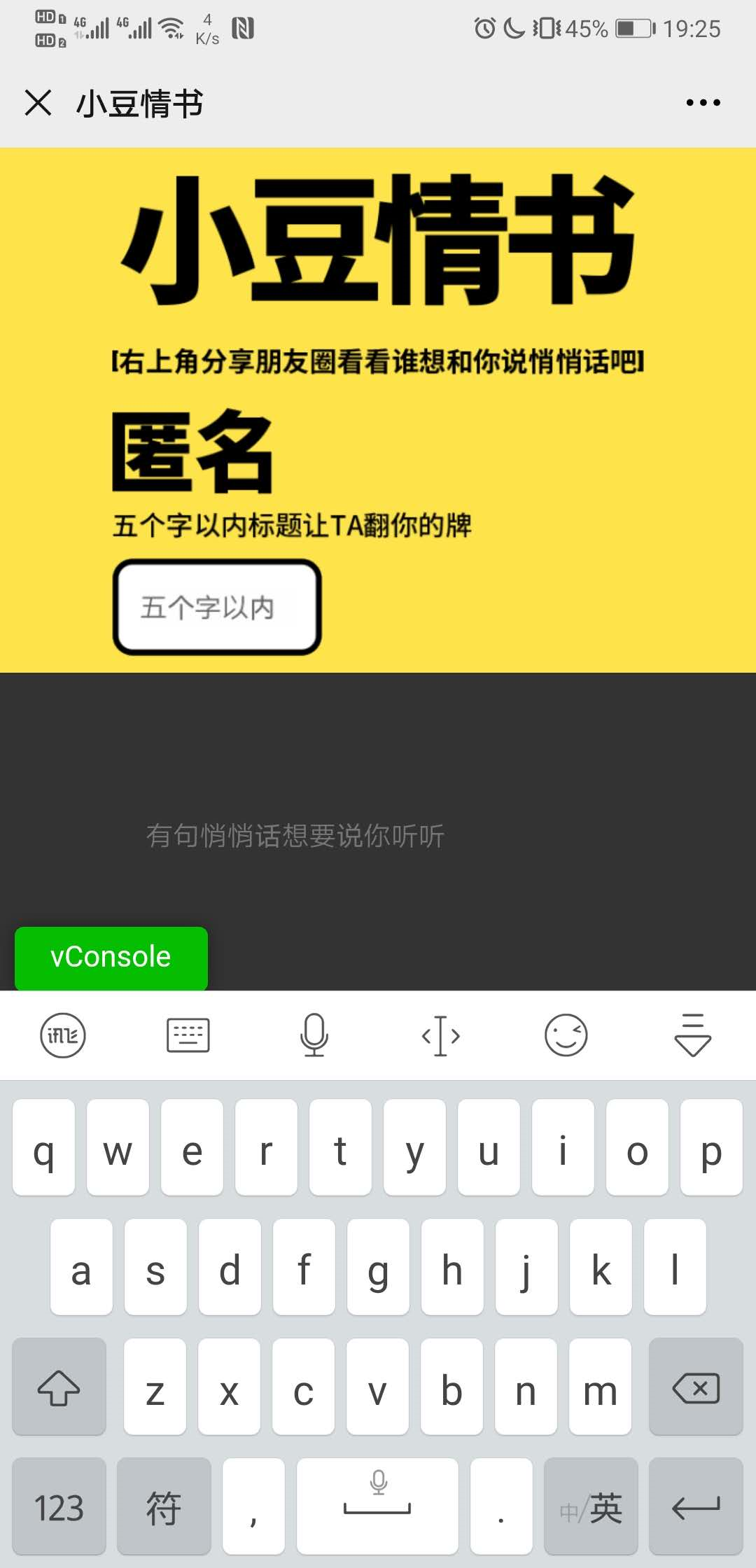Viewport: 756px width, 1568px height.
Task: Open the three-dot more menu
Action: pyautogui.click(x=703, y=103)
